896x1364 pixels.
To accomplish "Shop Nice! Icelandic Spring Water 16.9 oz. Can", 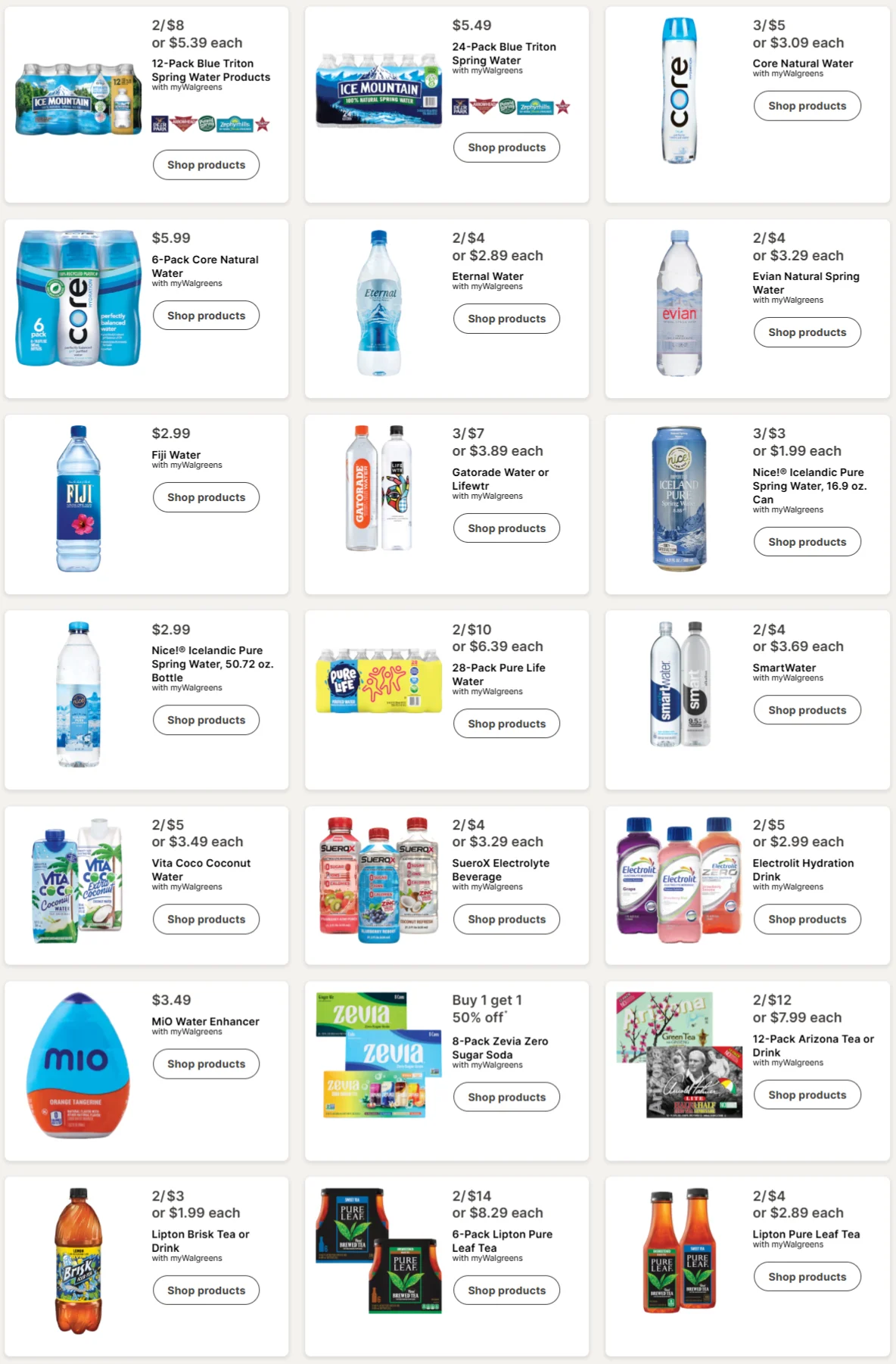I will pyautogui.click(x=807, y=542).
